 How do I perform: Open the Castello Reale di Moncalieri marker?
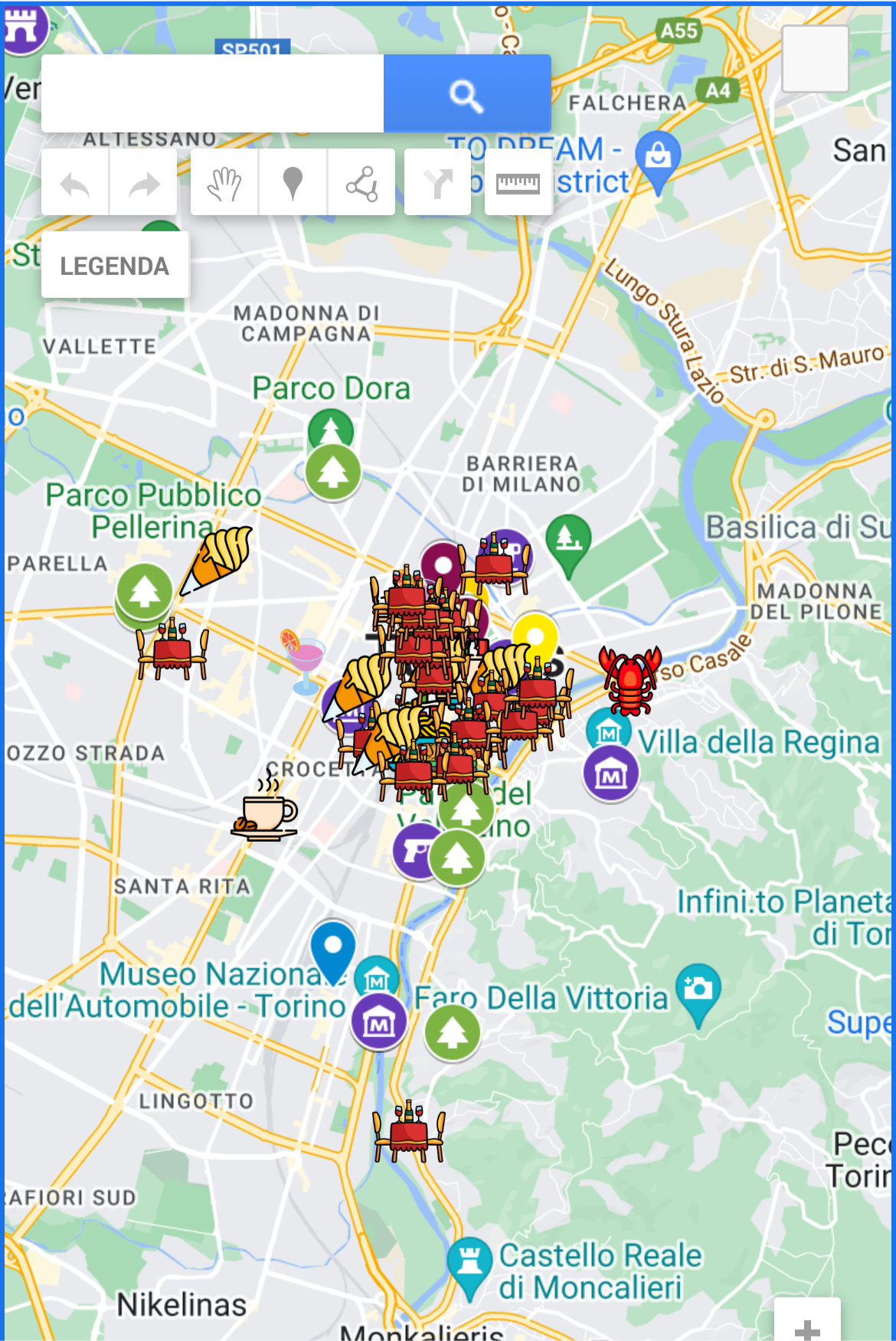[469, 1264]
